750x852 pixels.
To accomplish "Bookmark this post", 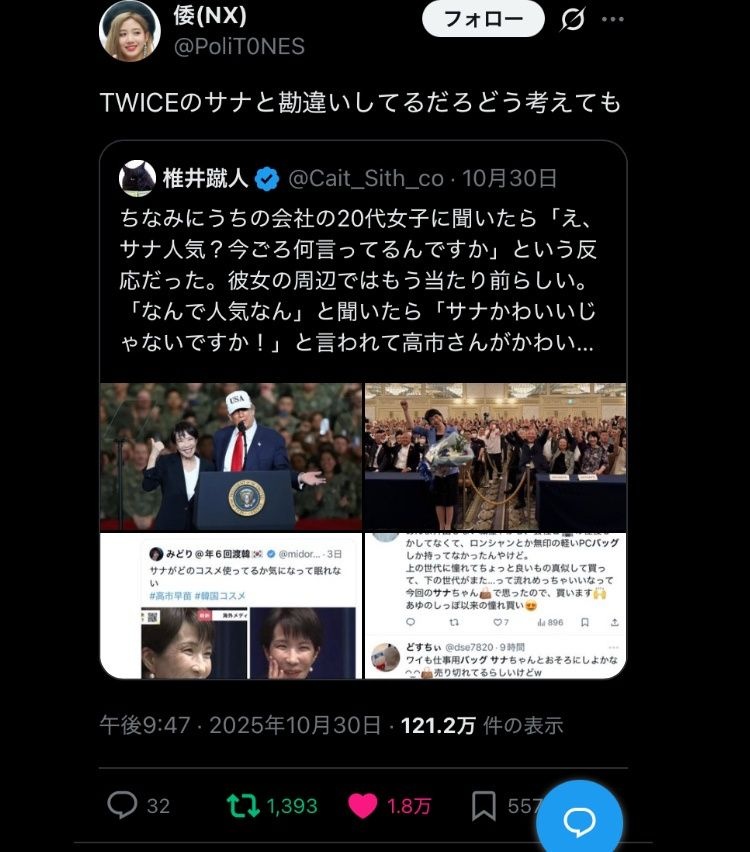I will tap(484, 805).
